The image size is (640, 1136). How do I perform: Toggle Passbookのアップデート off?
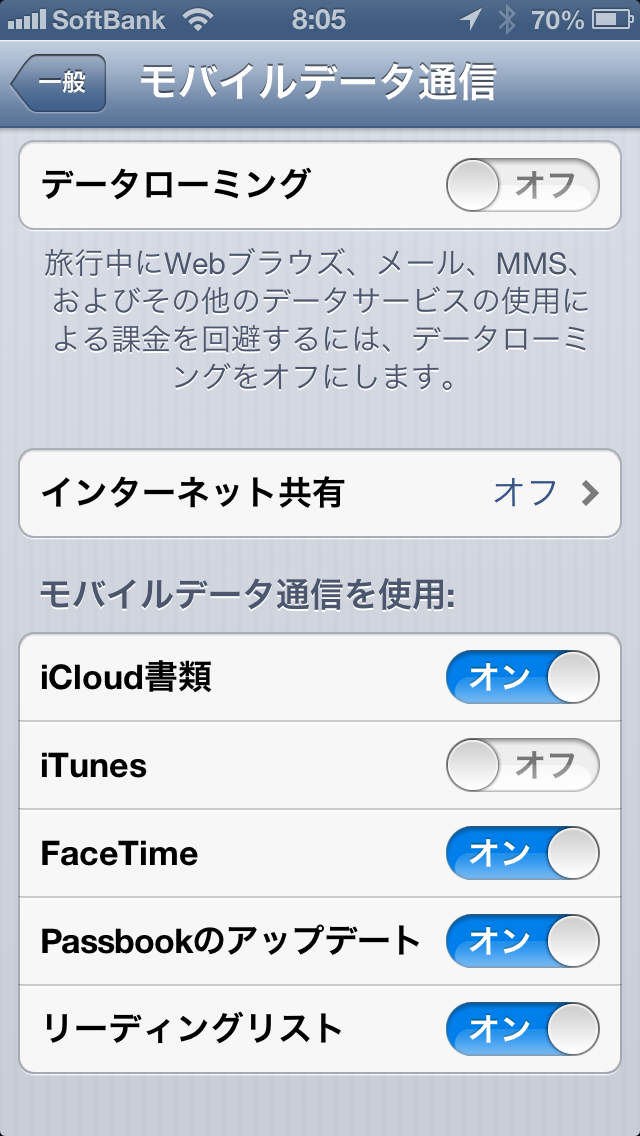523,941
